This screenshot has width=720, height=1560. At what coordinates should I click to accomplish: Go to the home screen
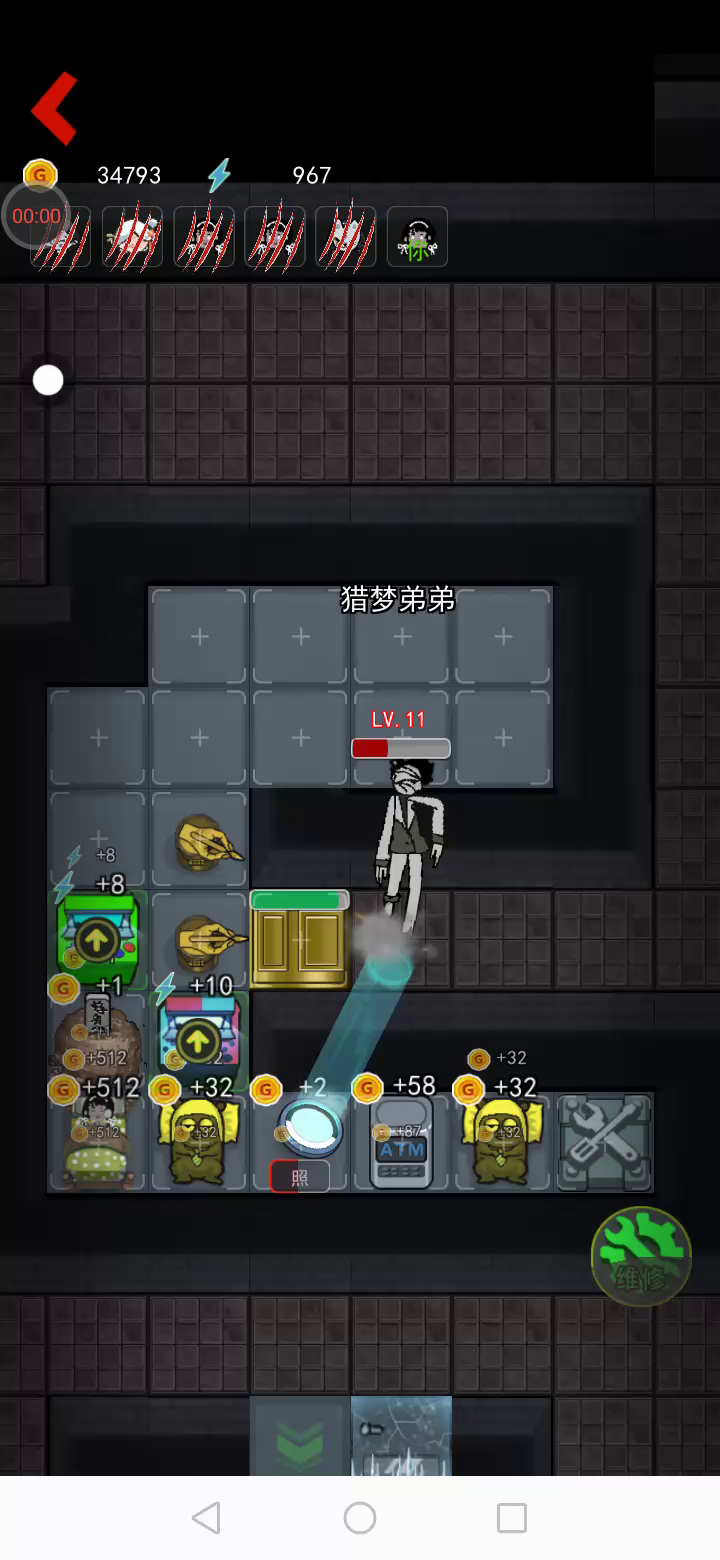(360, 1518)
